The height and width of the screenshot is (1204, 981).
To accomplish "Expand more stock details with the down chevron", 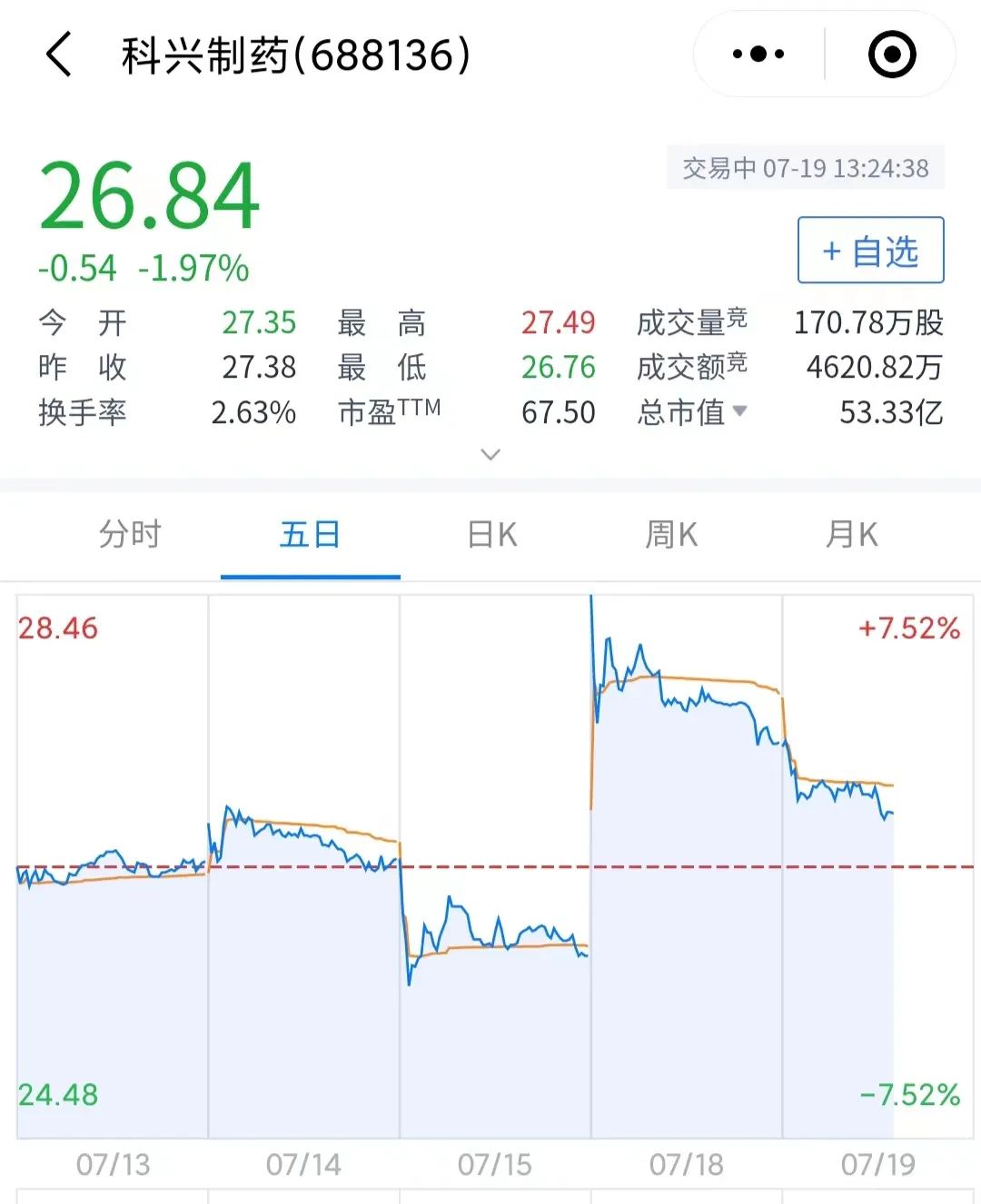I will [490, 454].
